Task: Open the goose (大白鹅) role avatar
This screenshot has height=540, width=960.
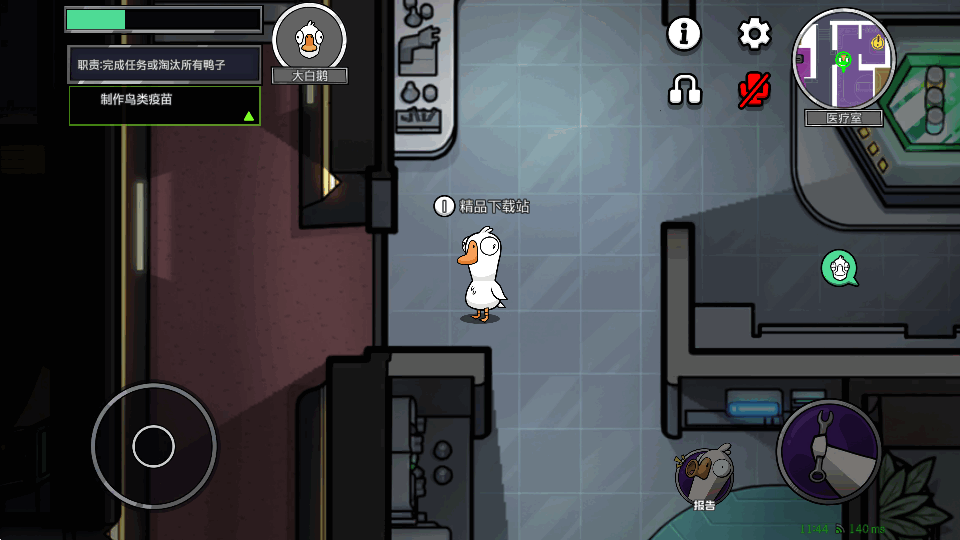Action: click(309, 38)
